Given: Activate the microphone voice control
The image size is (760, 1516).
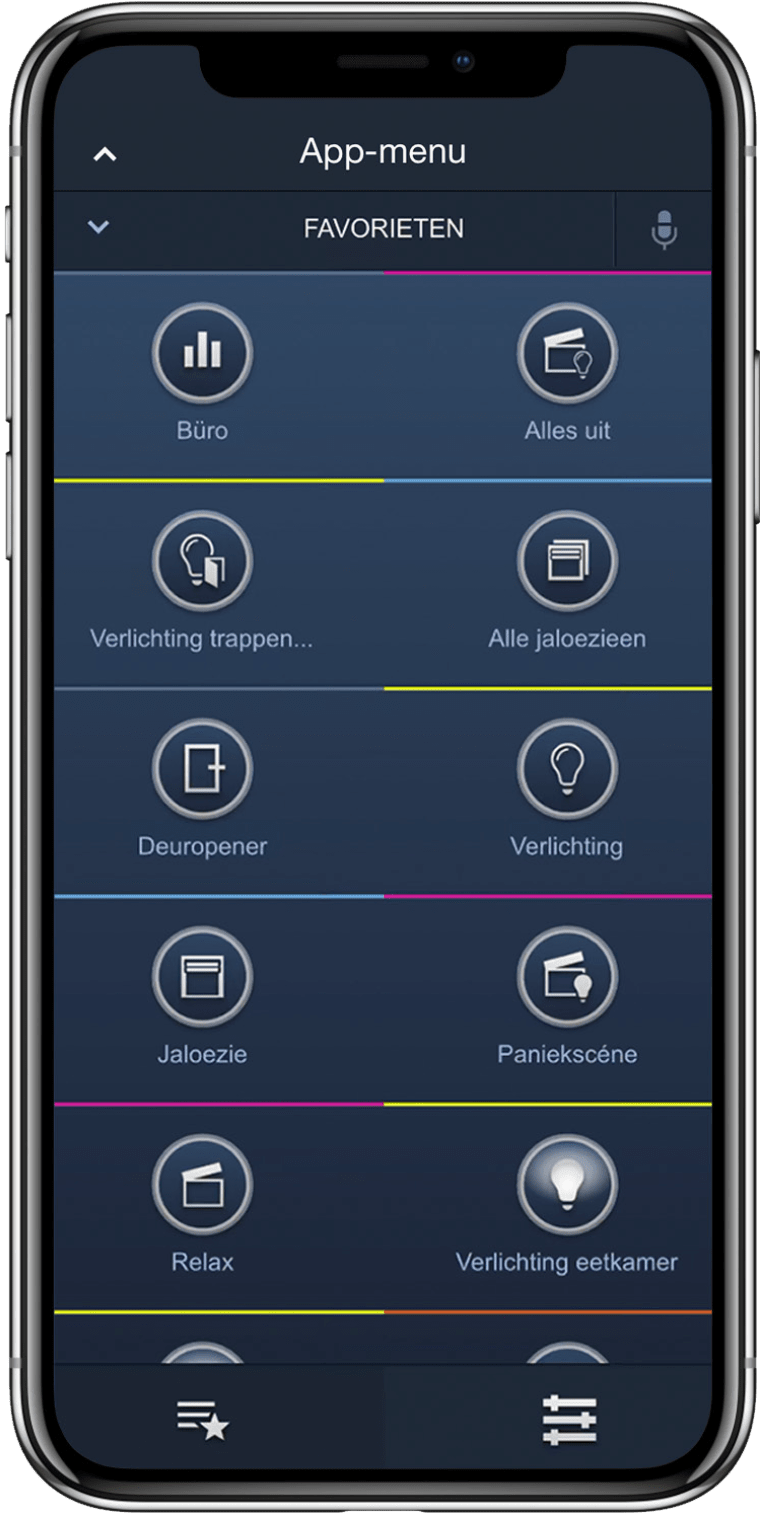Looking at the screenshot, I should pyautogui.click(x=663, y=230).
